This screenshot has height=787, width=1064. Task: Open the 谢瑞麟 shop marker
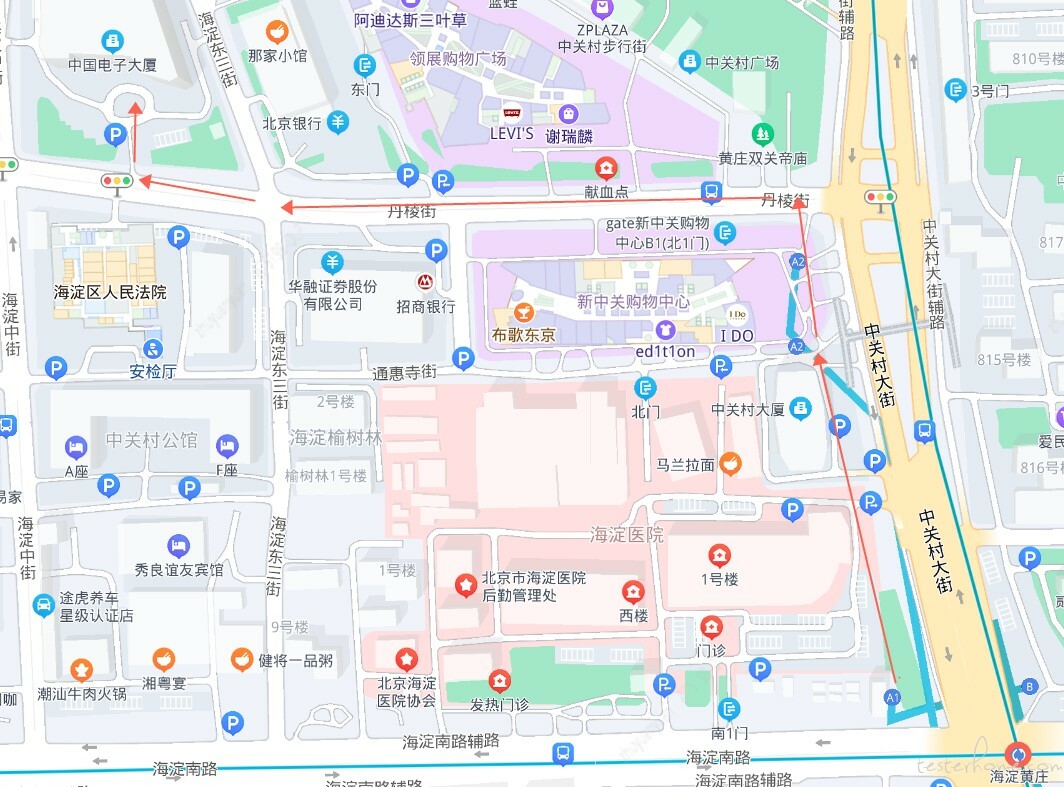(x=569, y=114)
